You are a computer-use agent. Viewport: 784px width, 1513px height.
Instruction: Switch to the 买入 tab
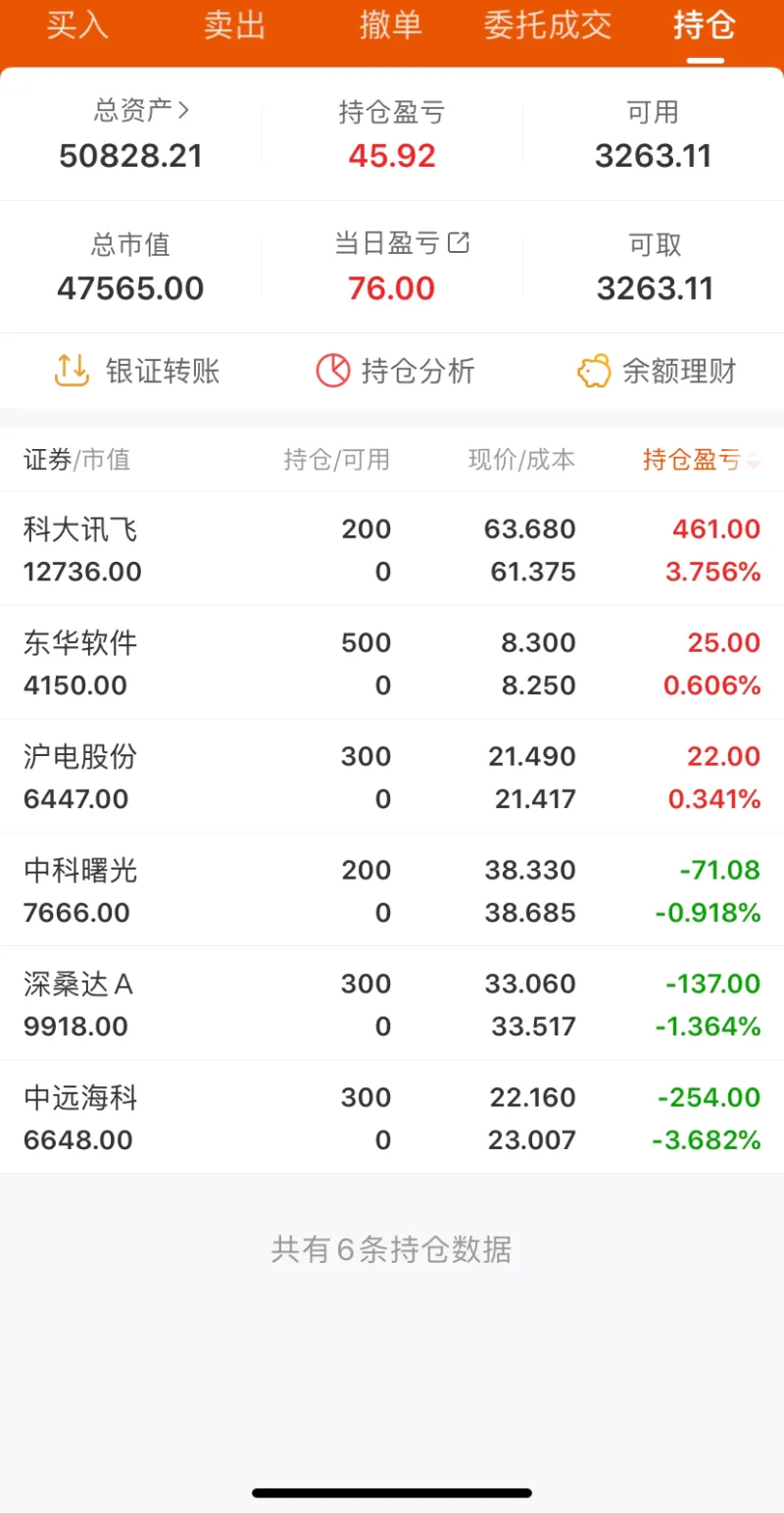coord(78,25)
